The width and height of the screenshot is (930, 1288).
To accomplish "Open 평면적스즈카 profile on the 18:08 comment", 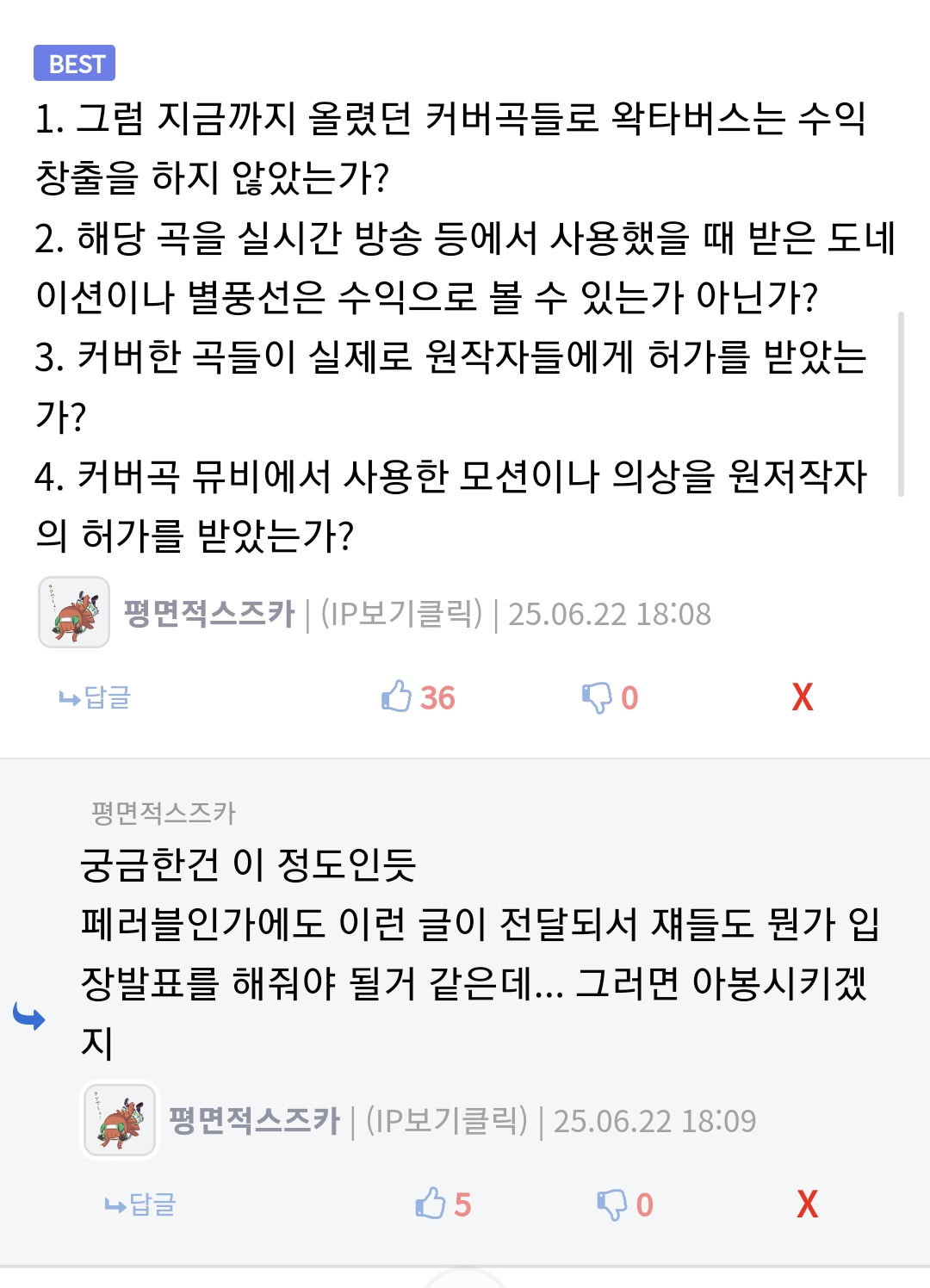I will click(208, 614).
